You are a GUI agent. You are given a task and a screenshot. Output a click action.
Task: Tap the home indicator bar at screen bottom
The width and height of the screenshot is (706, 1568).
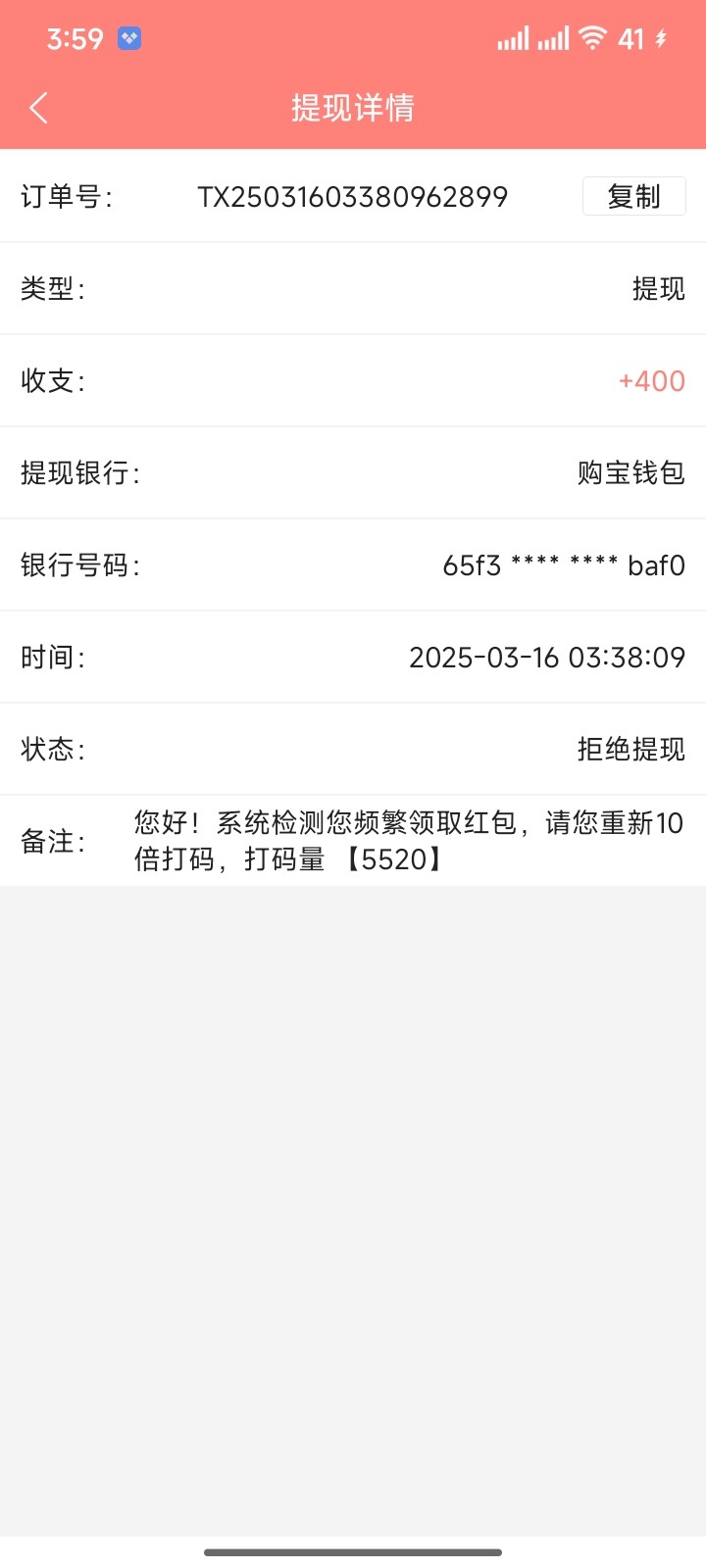(353, 1551)
